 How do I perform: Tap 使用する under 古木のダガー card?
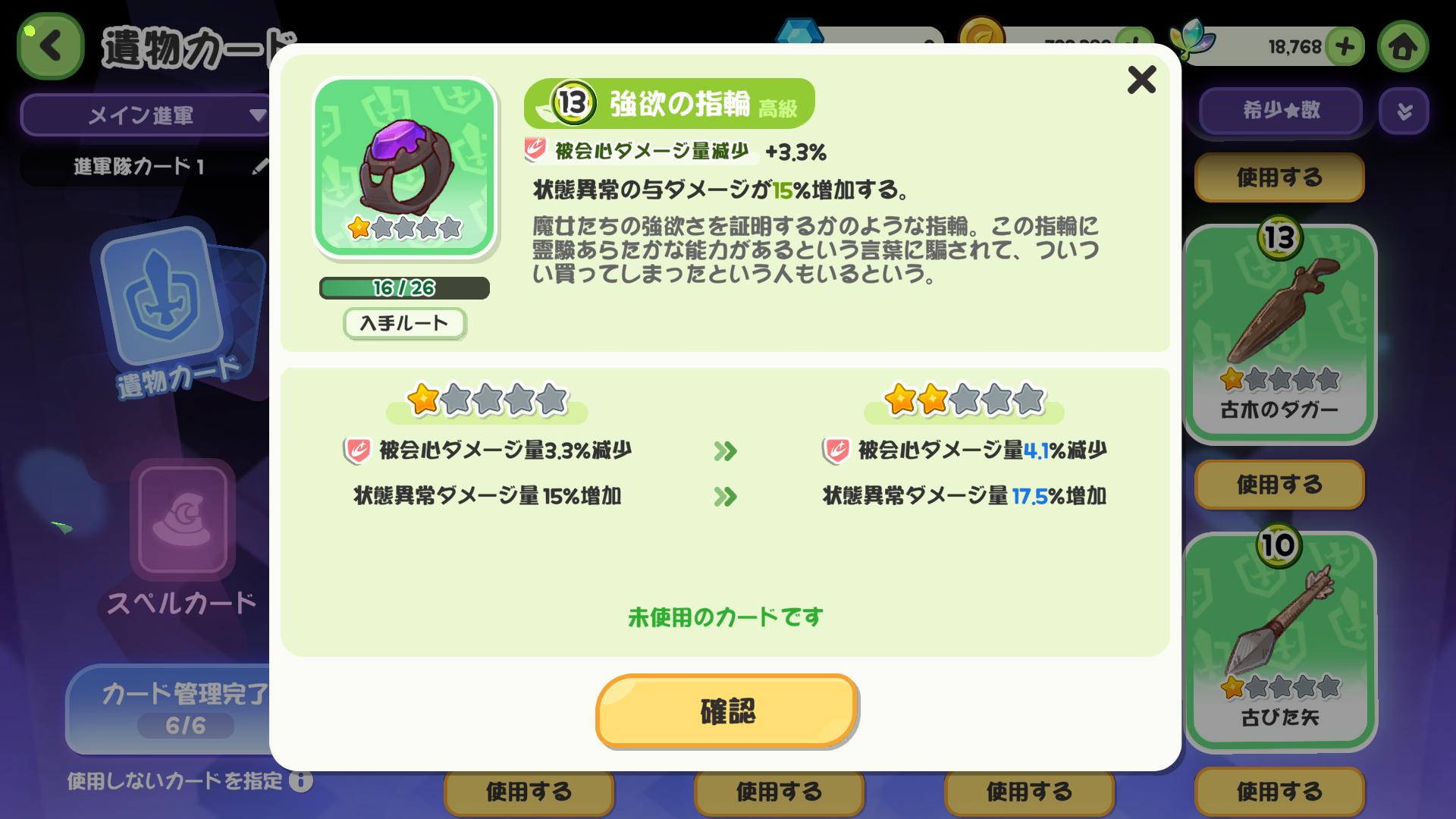click(1279, 484)
